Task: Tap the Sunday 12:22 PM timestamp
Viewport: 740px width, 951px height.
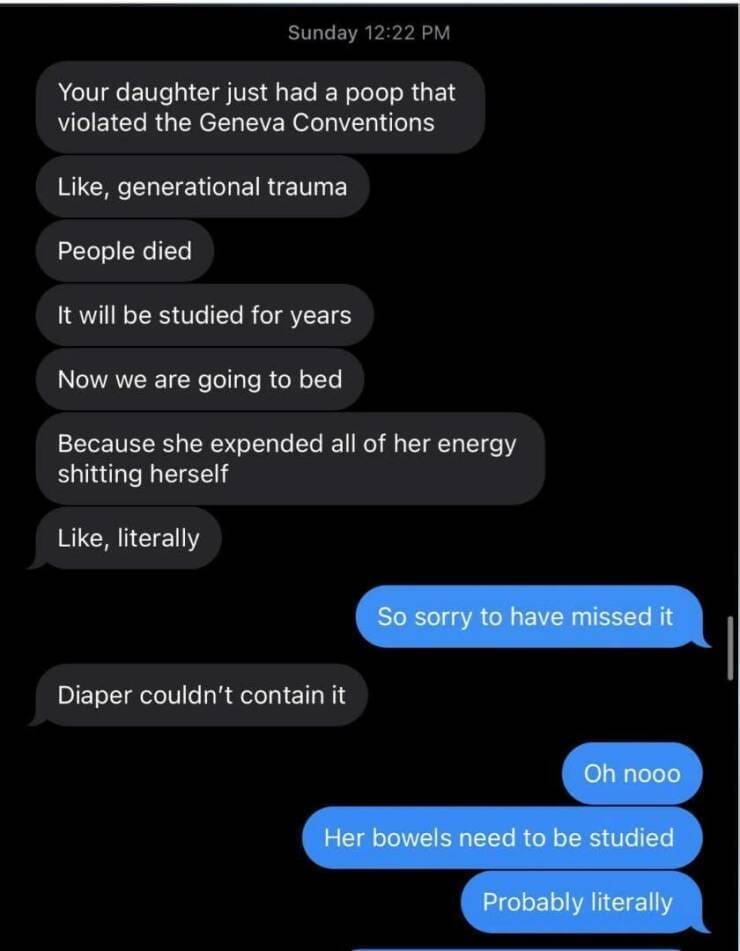Action: 370,32
